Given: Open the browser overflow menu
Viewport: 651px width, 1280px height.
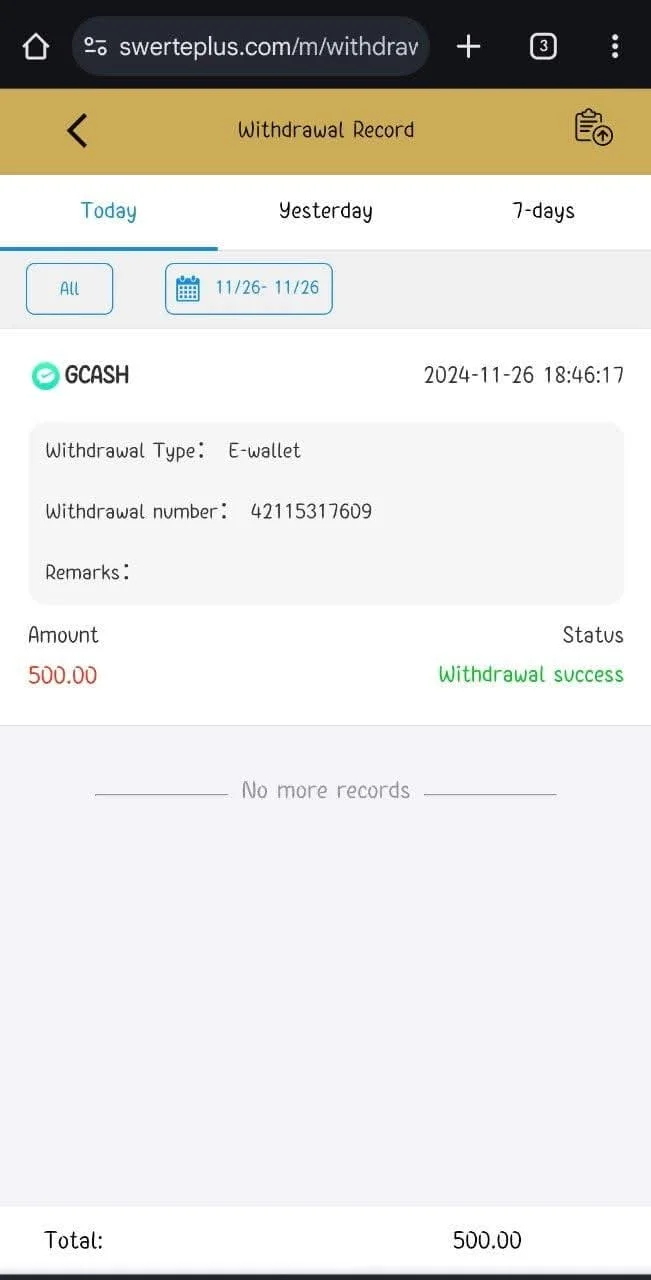Looking at the screenshot, I should [614, 46].
